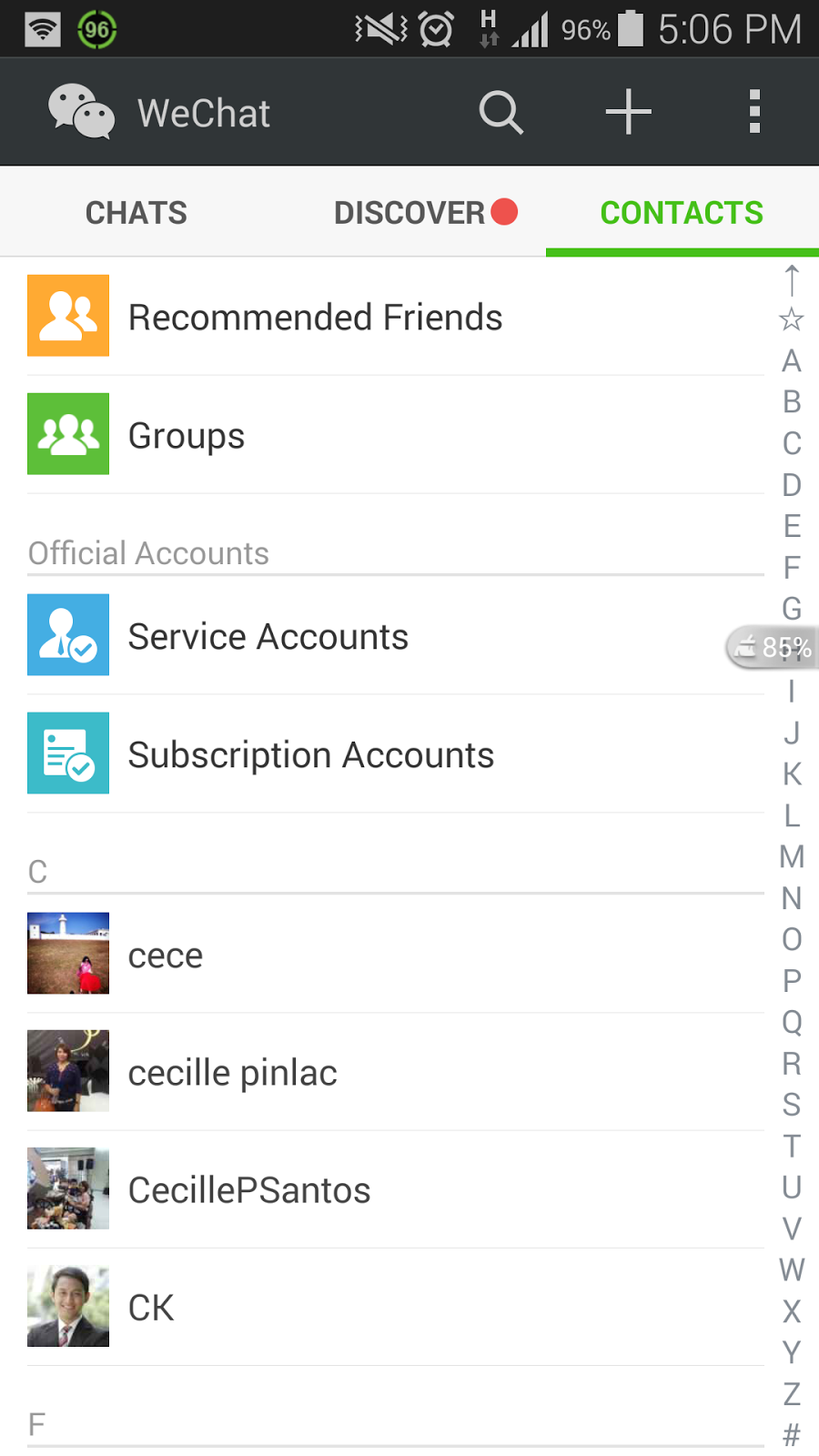Jump to the # section in index
The image size is (819, 1456).
(792, 1434)
